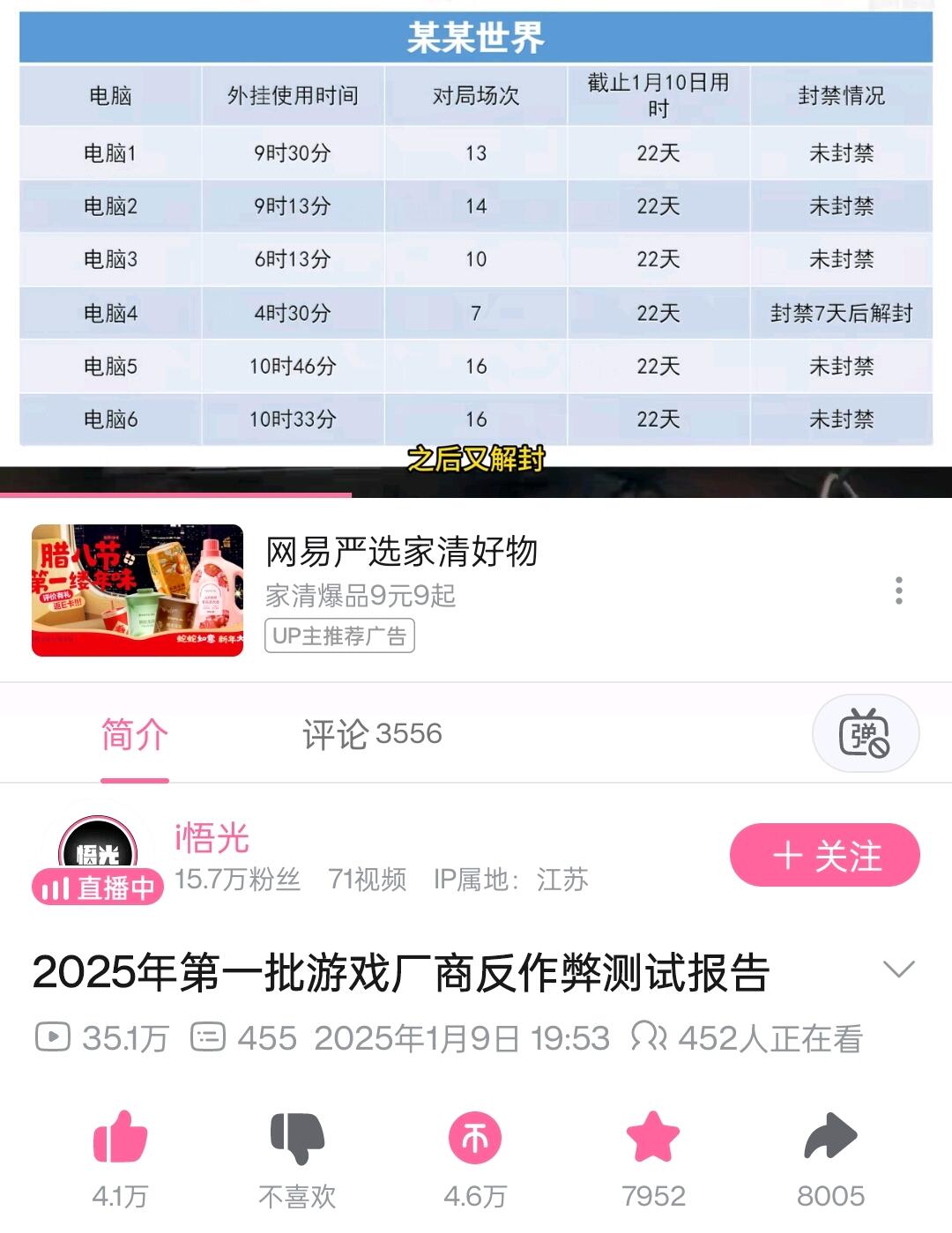Screen dimensions: 952x1233
Task: Toggle danmaku off with the TV icon
Action: [x=865, y=733]
